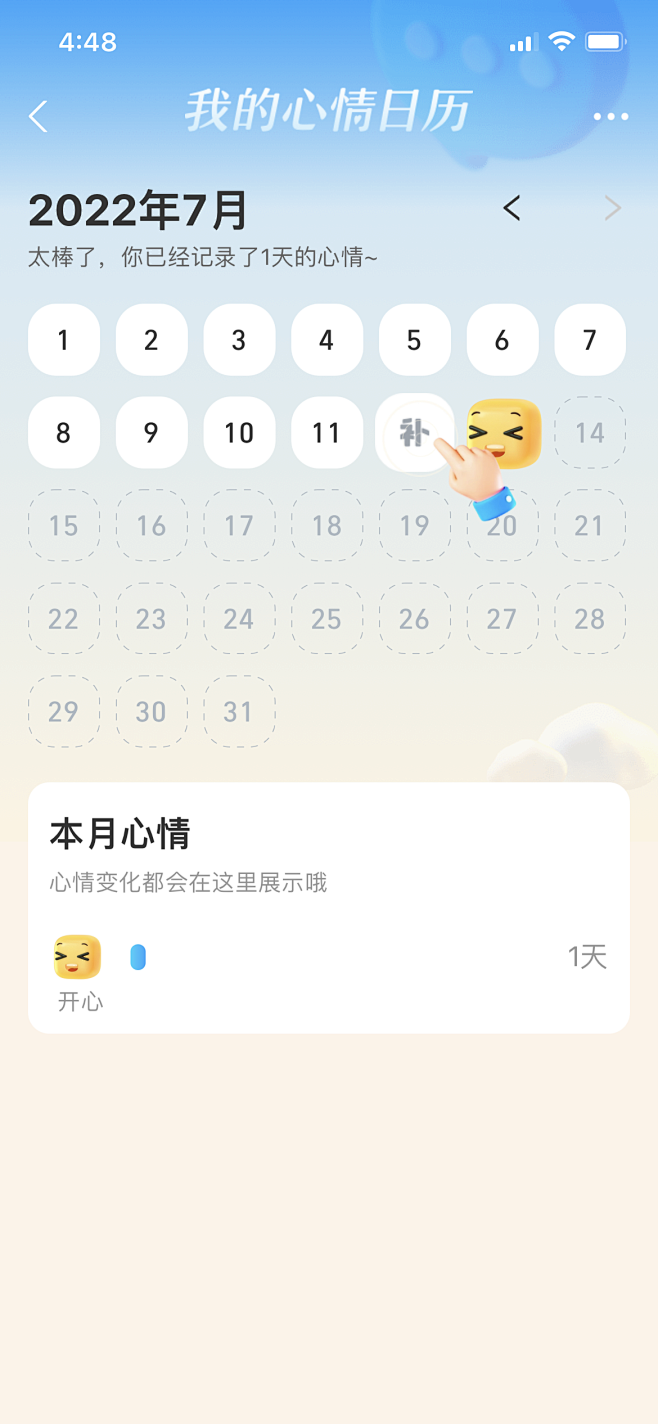Choose day 3 in July
The image size is (658, 1424).
(x=239, y=340)
